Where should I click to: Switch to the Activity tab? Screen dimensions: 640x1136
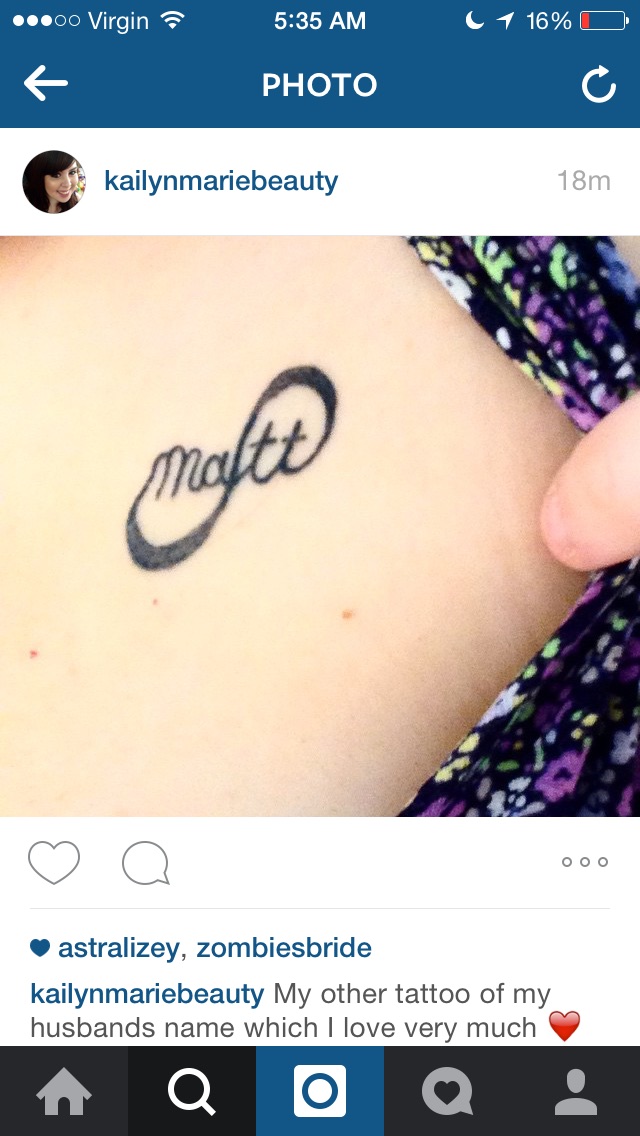(448, 1091)
